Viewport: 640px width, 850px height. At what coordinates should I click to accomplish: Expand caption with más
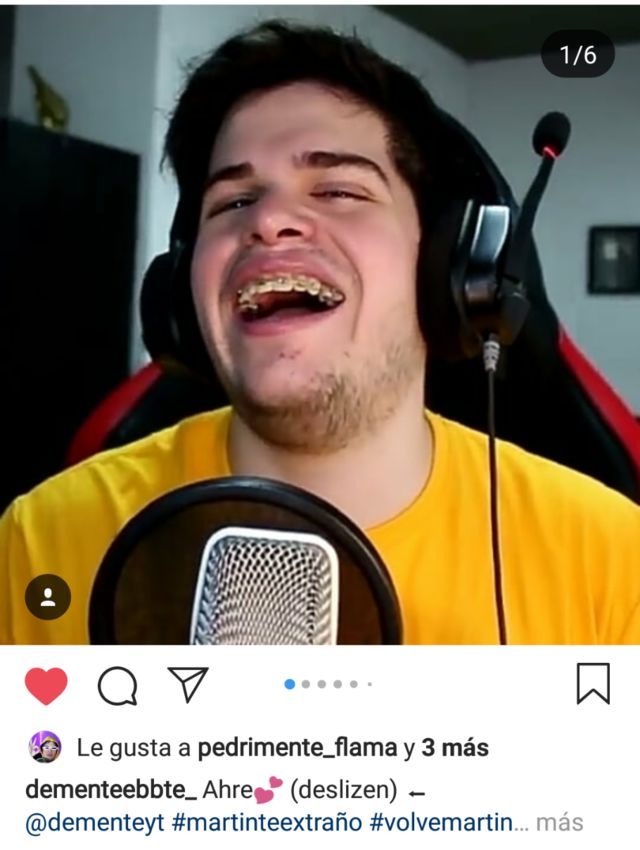pos(560,823)
